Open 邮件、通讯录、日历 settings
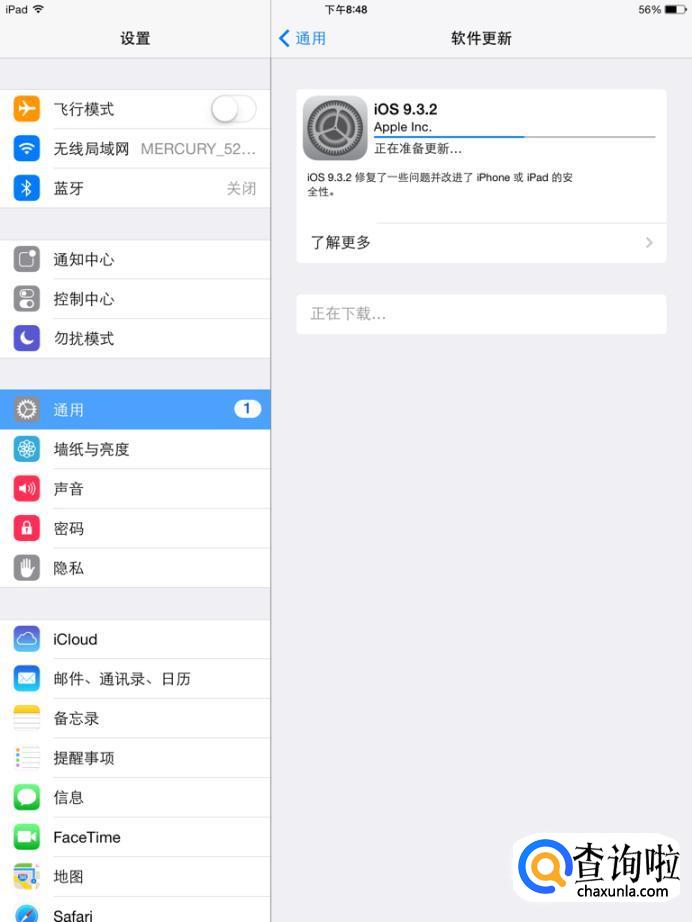Screen dimensions: 692x922 [x=135, y=679]
